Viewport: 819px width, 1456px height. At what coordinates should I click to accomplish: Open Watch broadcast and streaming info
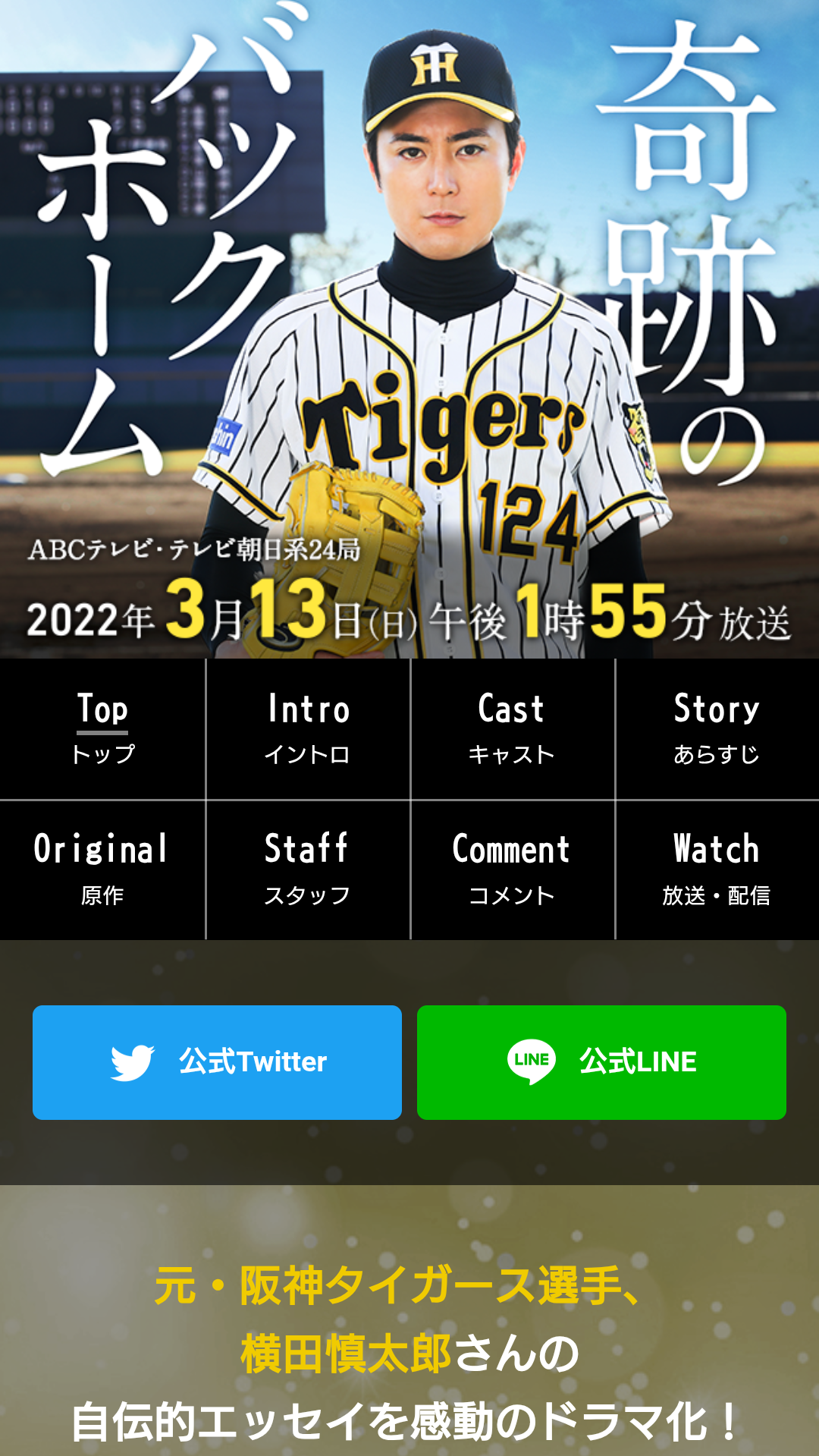point(717,870)
